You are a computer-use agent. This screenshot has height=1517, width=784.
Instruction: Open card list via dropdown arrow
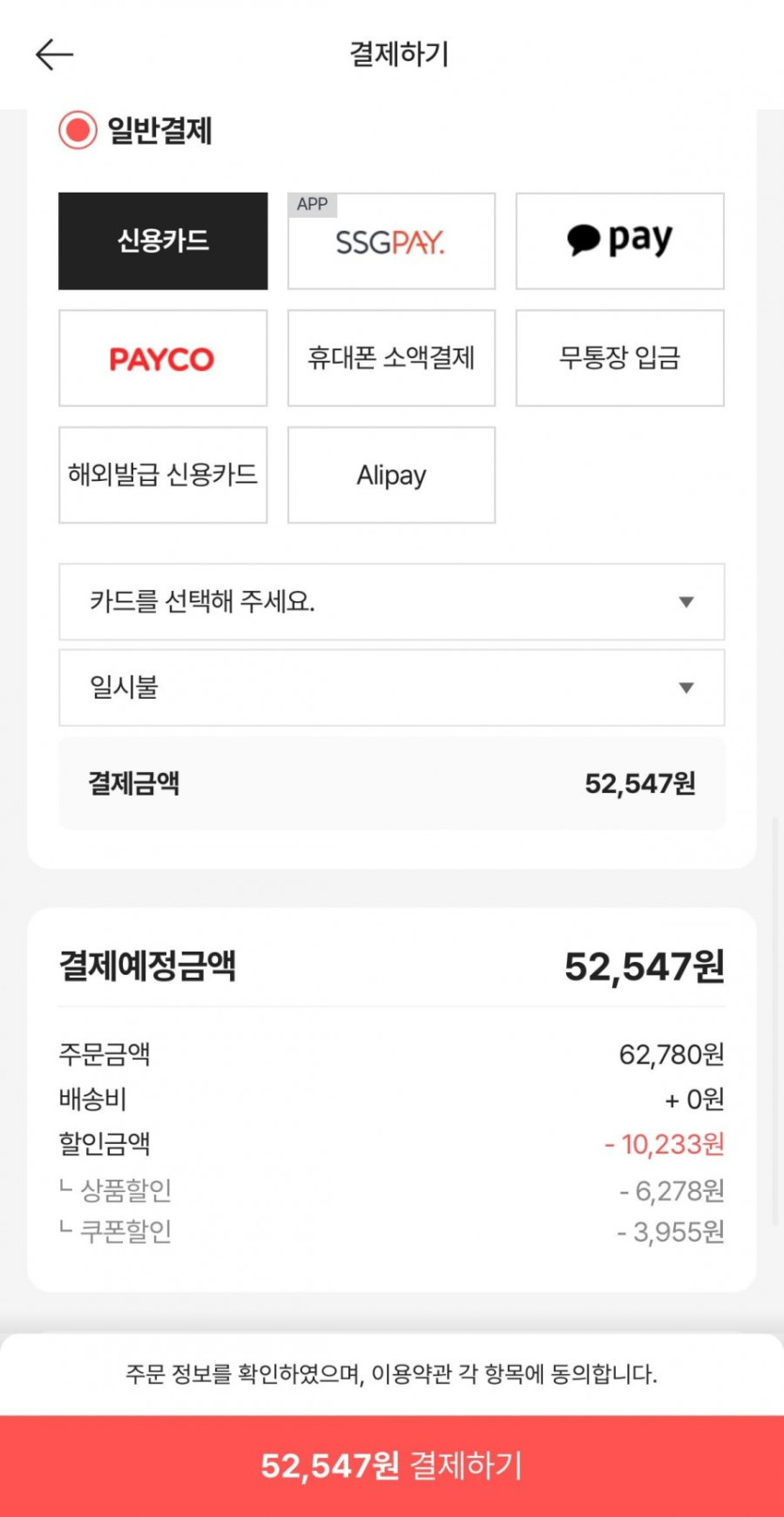tap(686, 602)
